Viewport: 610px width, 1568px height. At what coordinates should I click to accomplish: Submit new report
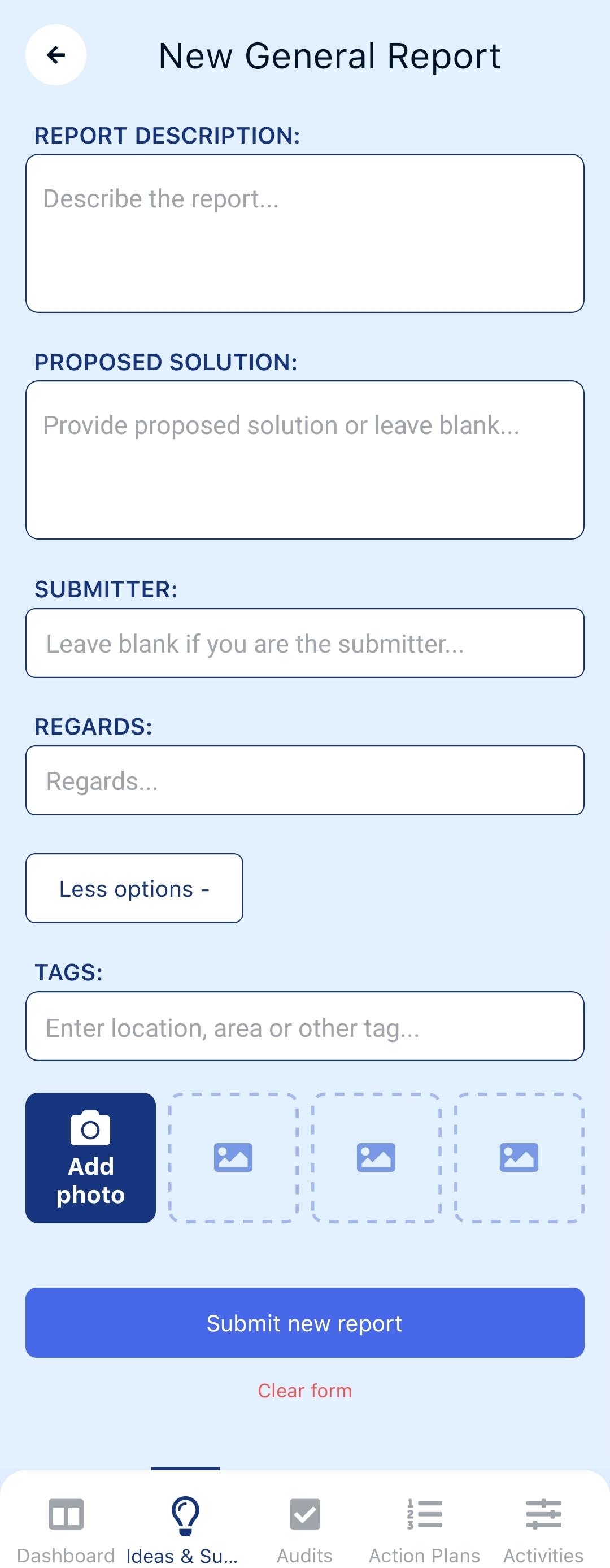pos(304,1323)
